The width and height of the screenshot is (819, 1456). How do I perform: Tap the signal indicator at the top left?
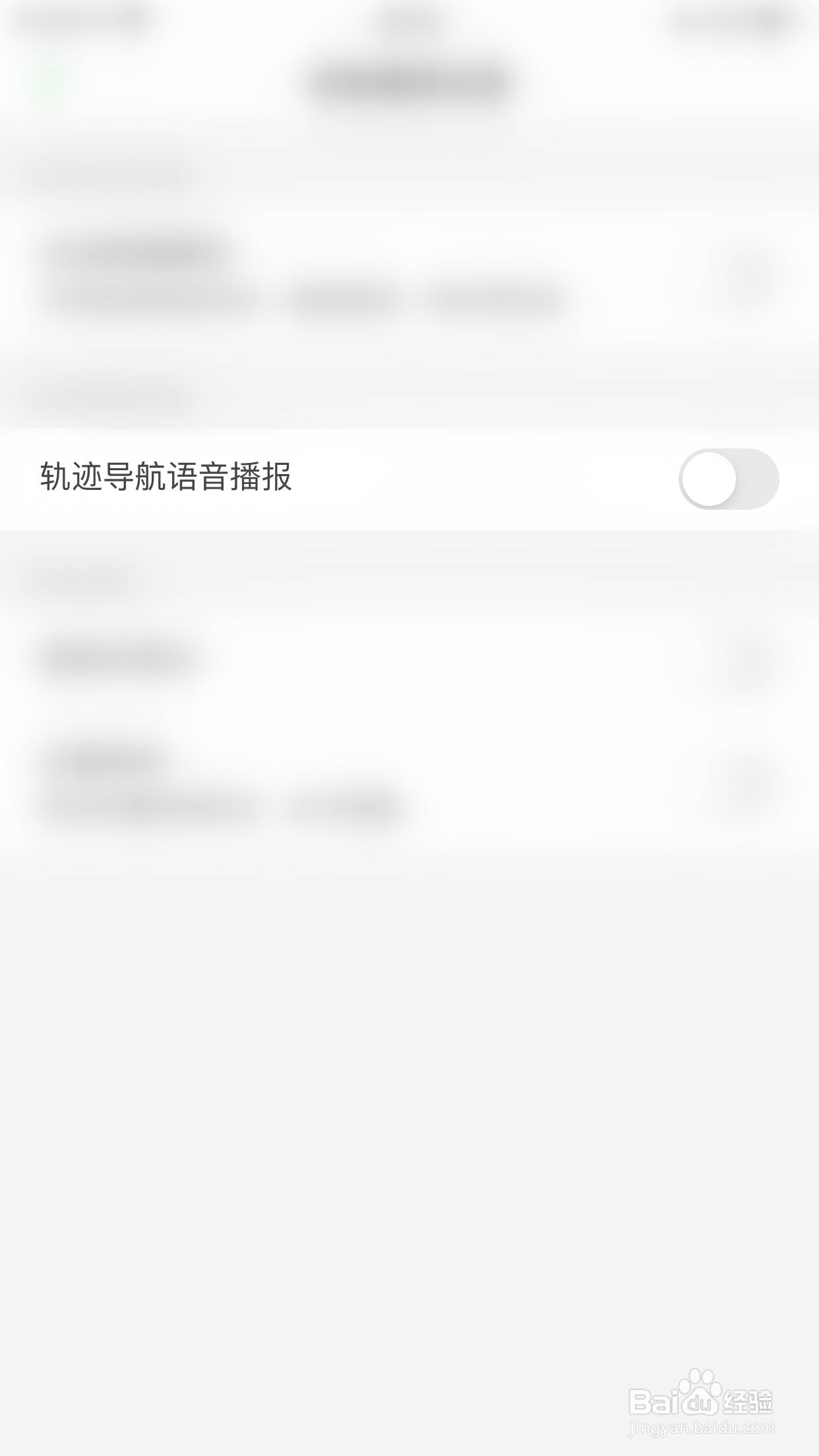tap(40, 20)
